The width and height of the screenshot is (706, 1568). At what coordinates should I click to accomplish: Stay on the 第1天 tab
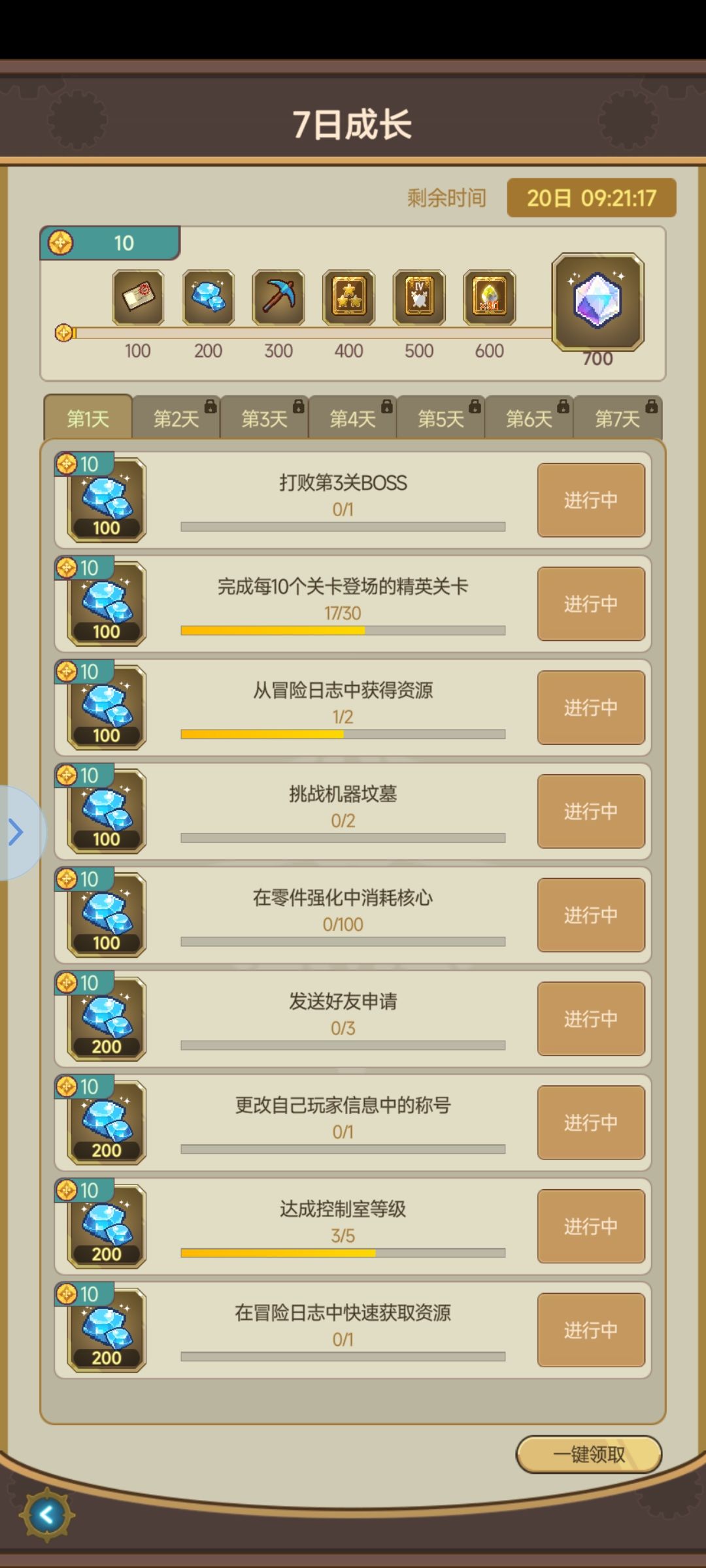(87, 418)
